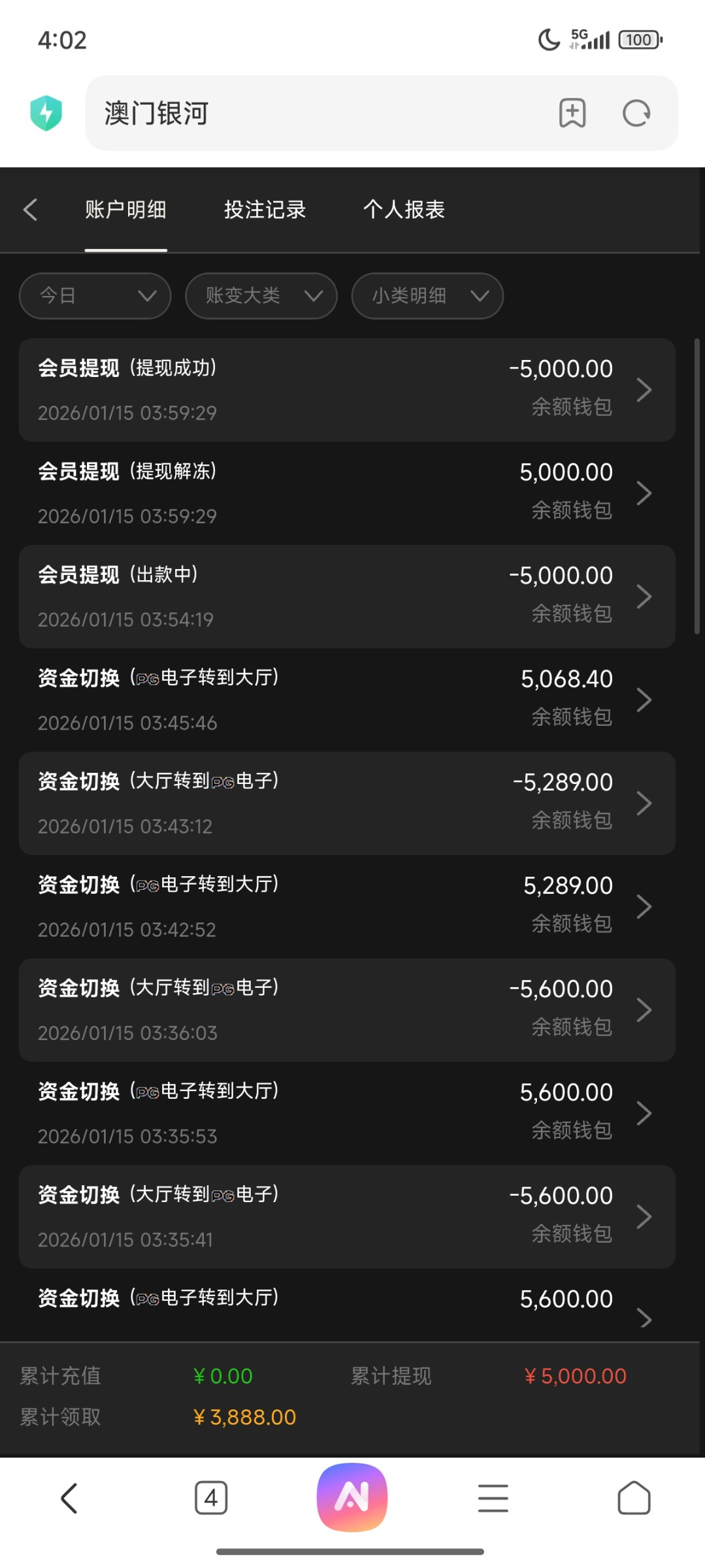Open the 会员提现 (提现解冻) record
705x1568 pixels.
click(346, 493)
